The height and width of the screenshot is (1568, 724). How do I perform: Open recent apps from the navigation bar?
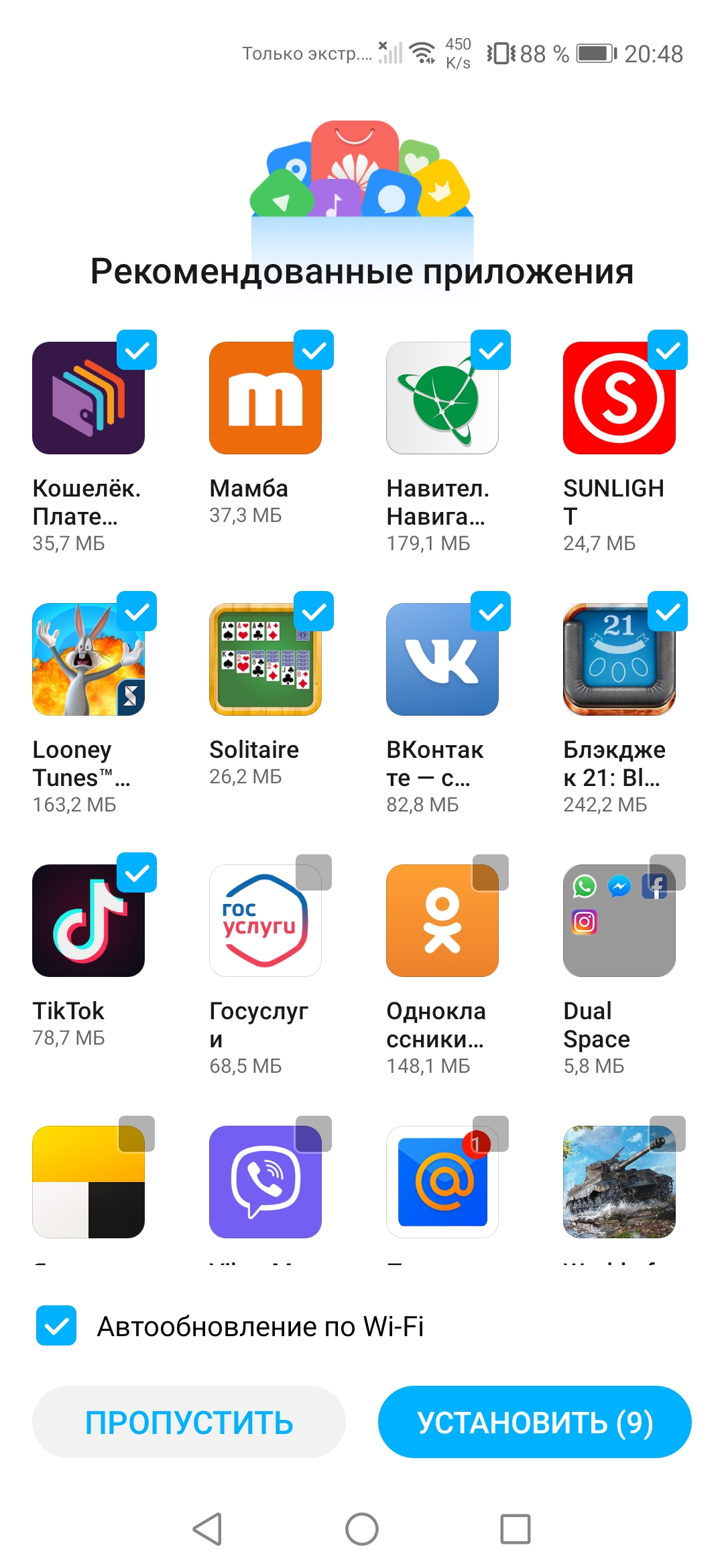click(516, 1529)
